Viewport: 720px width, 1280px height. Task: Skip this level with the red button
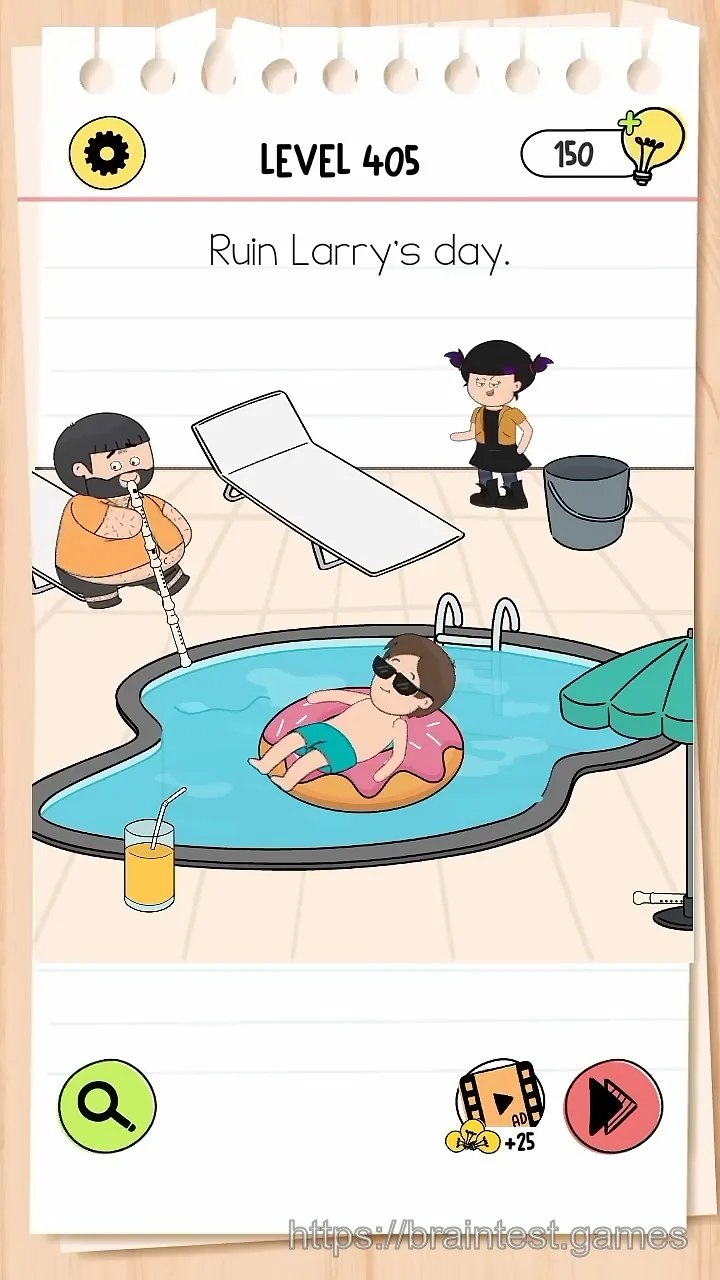(x=613, y=1106)
